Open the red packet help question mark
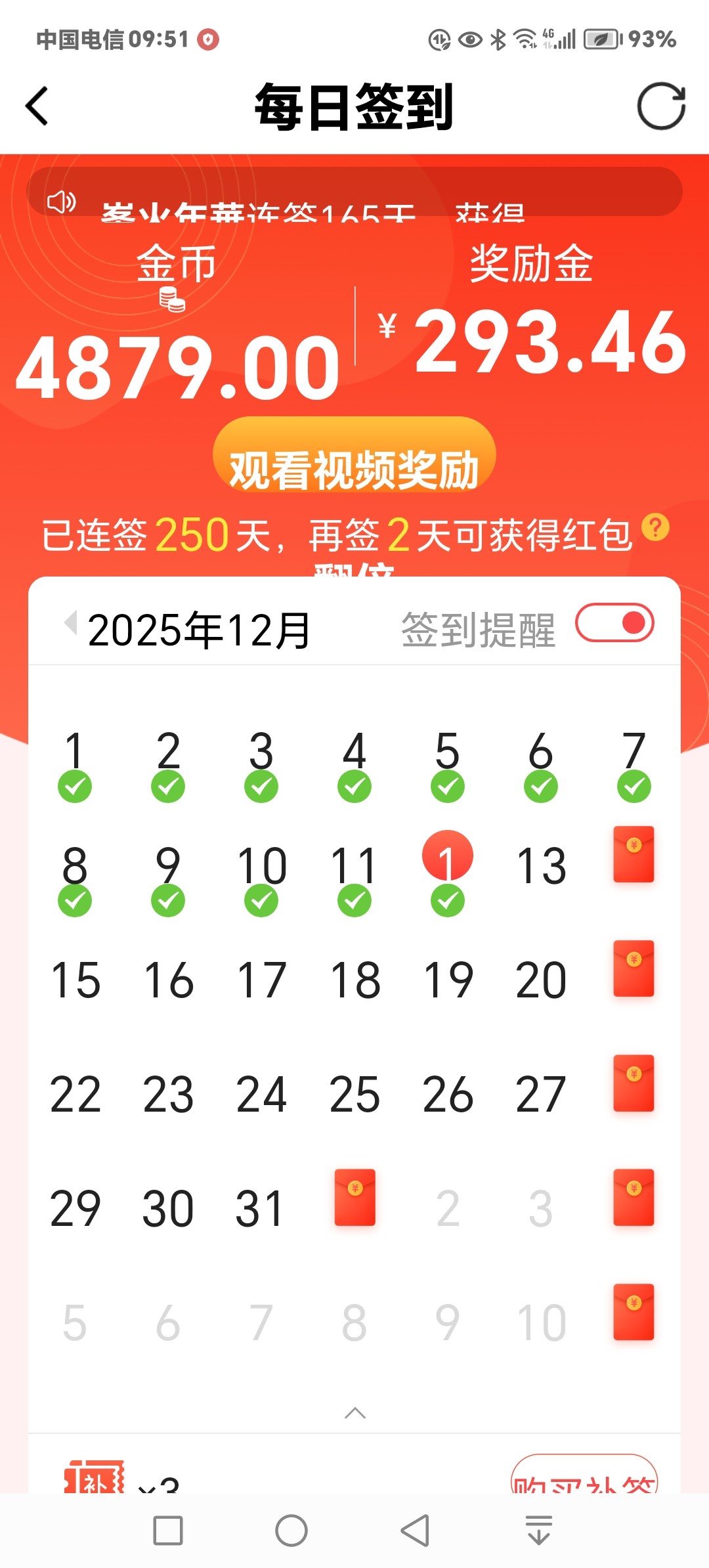 pyautogui.click(x=655, y=527)
